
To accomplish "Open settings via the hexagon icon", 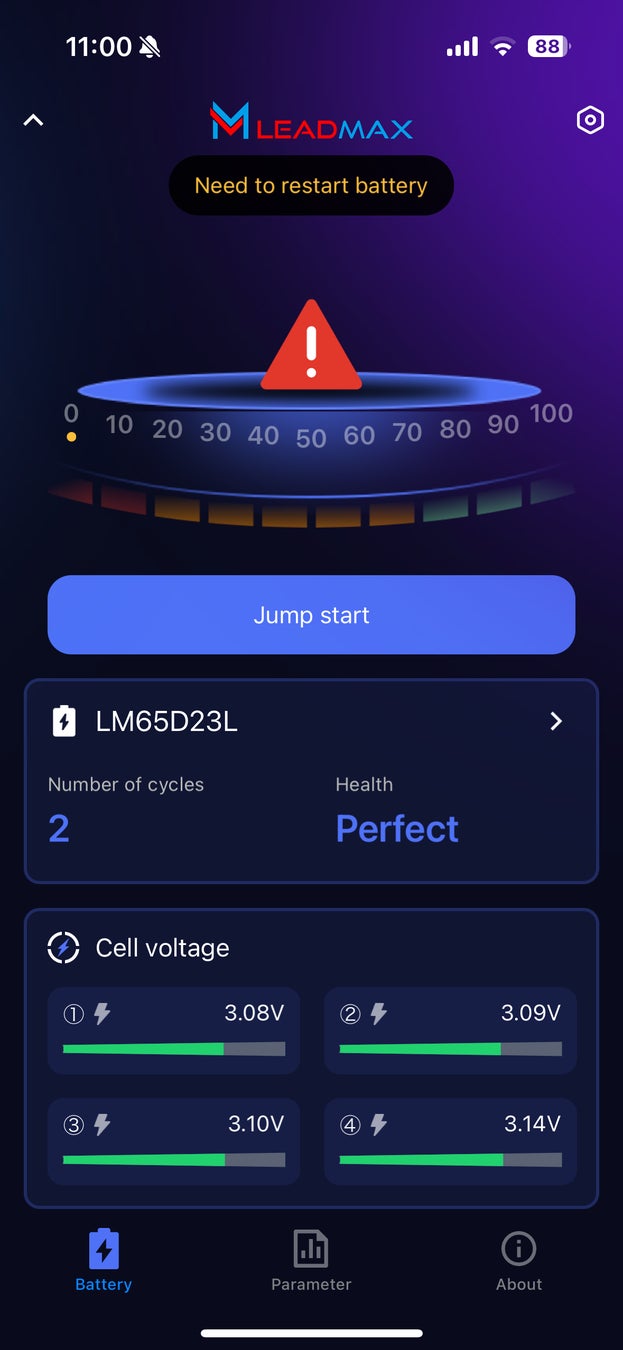I will [590, 121].
